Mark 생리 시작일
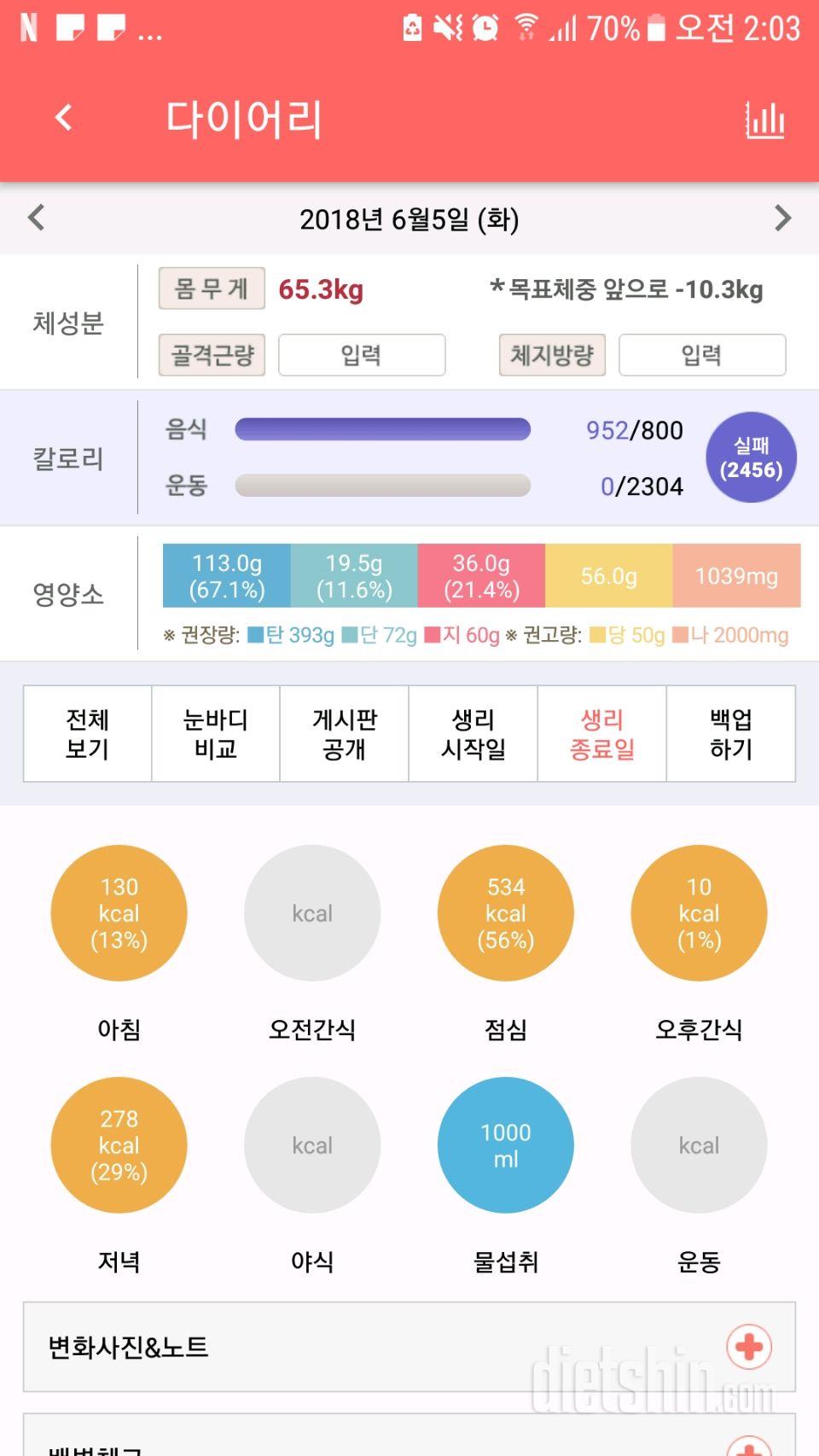 [473, 734]
